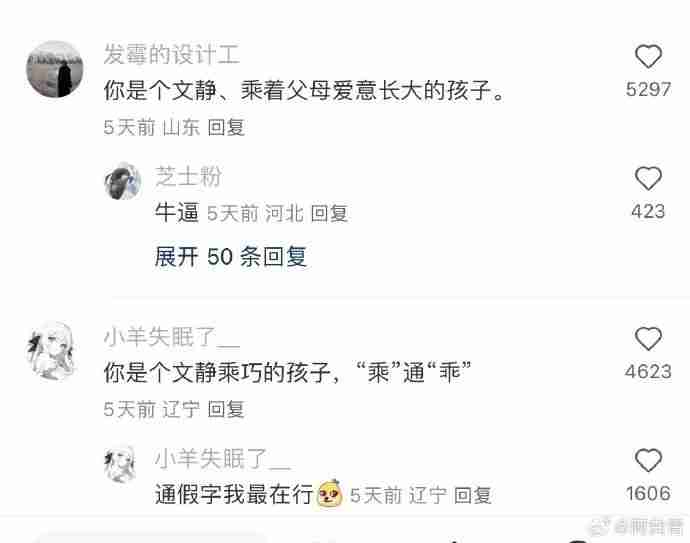Expand 50 replies under the first comment
This screenshot has height=543, width=690.
(x=230, y=257)
